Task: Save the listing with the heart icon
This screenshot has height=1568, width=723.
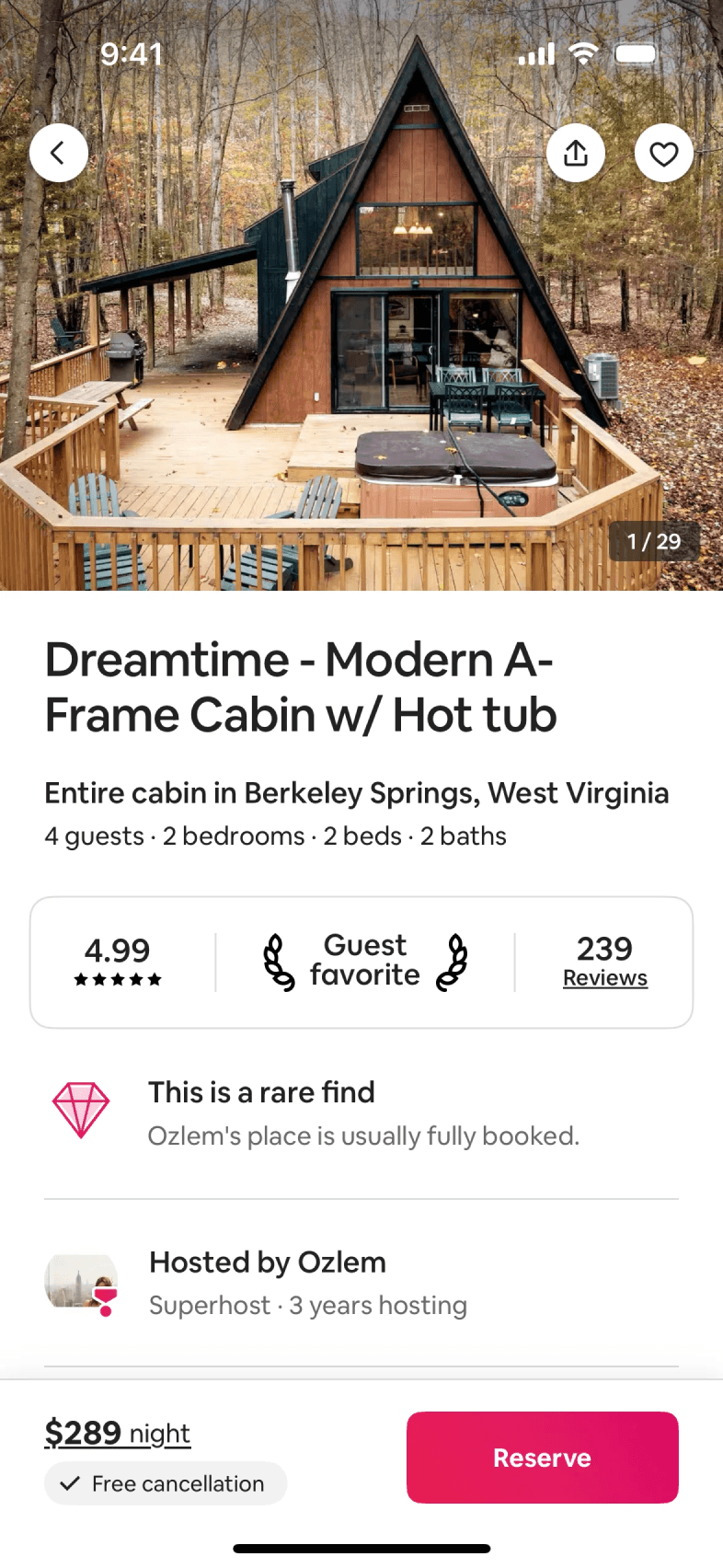Action: pos(664,153)
